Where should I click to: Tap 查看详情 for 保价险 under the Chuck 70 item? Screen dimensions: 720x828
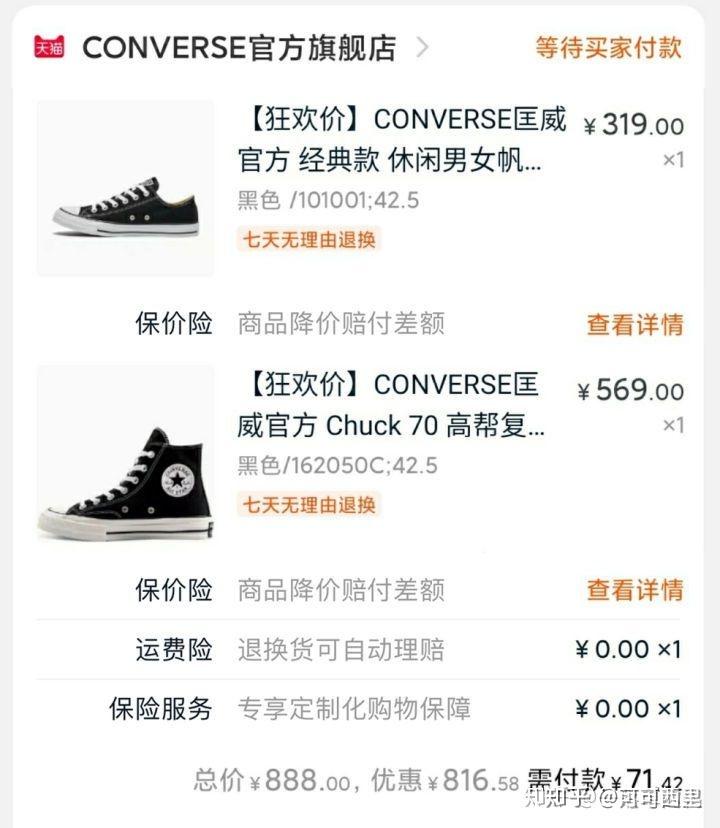pyautogui.click(x=634, y=590)
